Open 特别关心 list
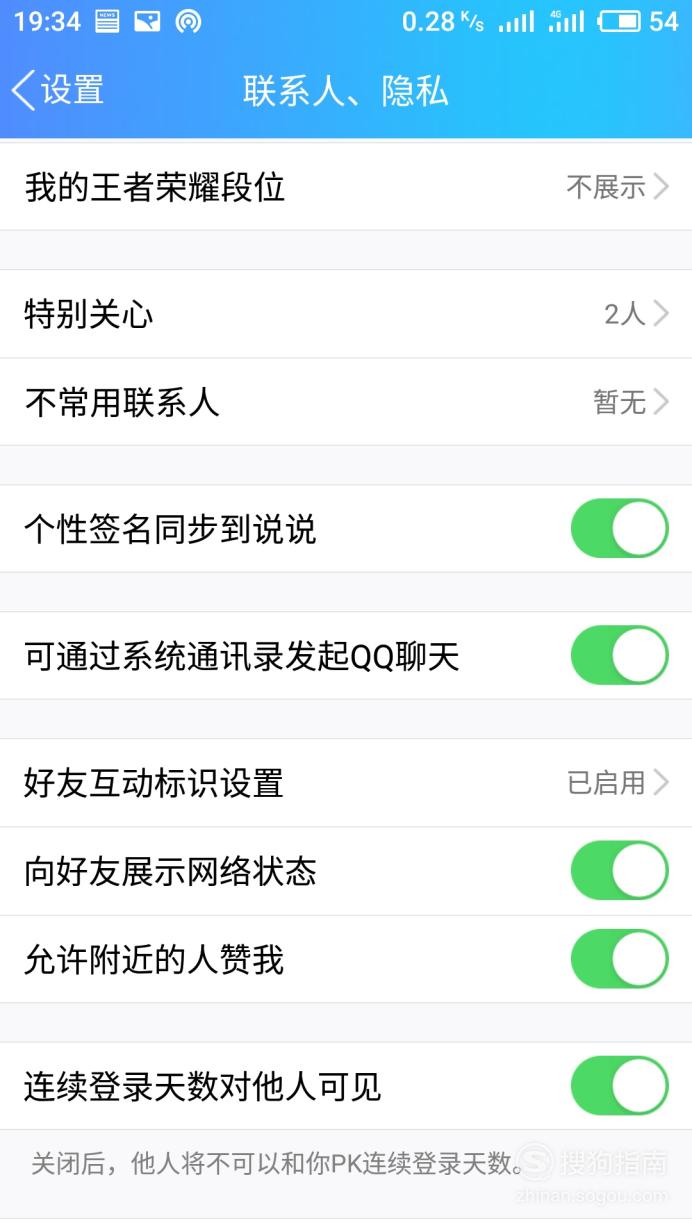The height and width of the screenshot is (1230, 692). pos(346,314)
